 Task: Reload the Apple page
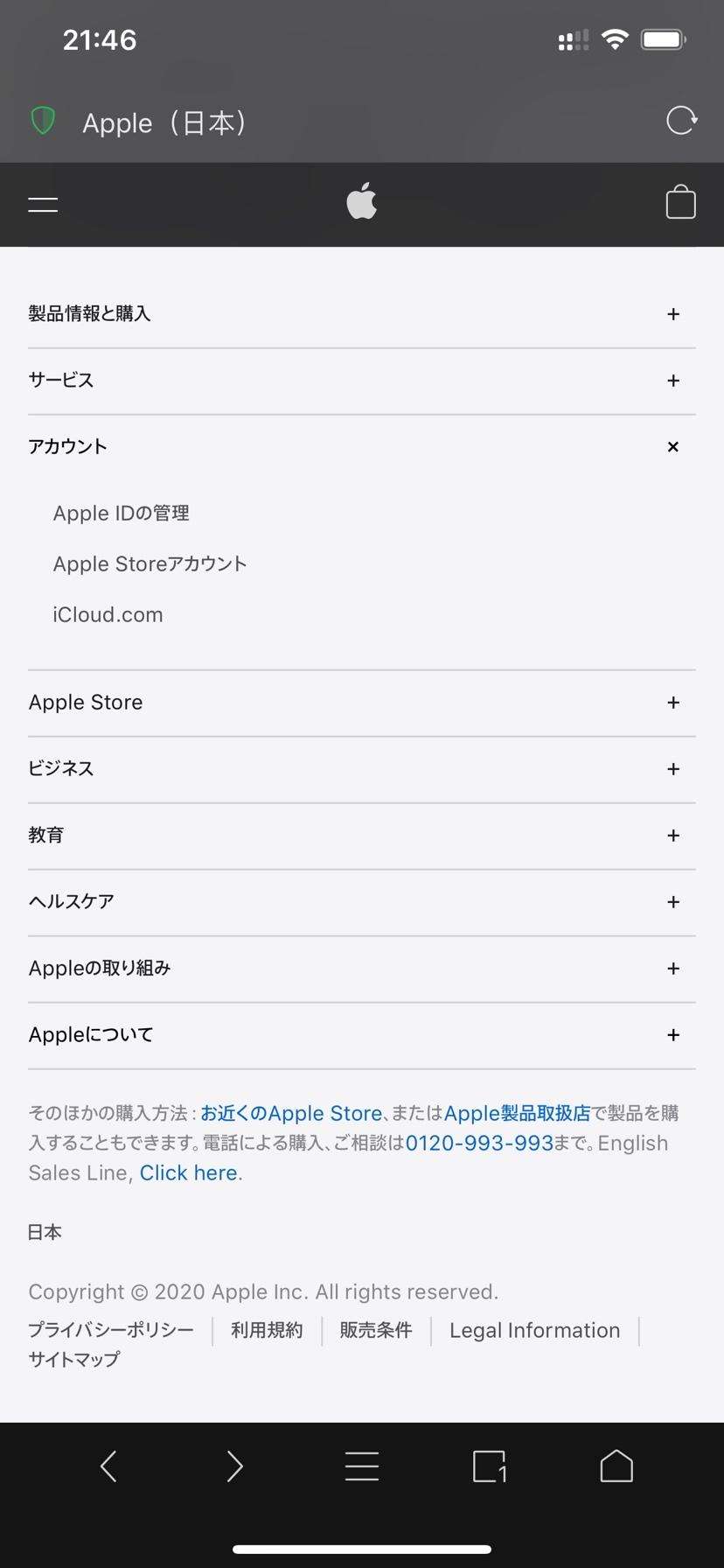(x=680, y=121)
